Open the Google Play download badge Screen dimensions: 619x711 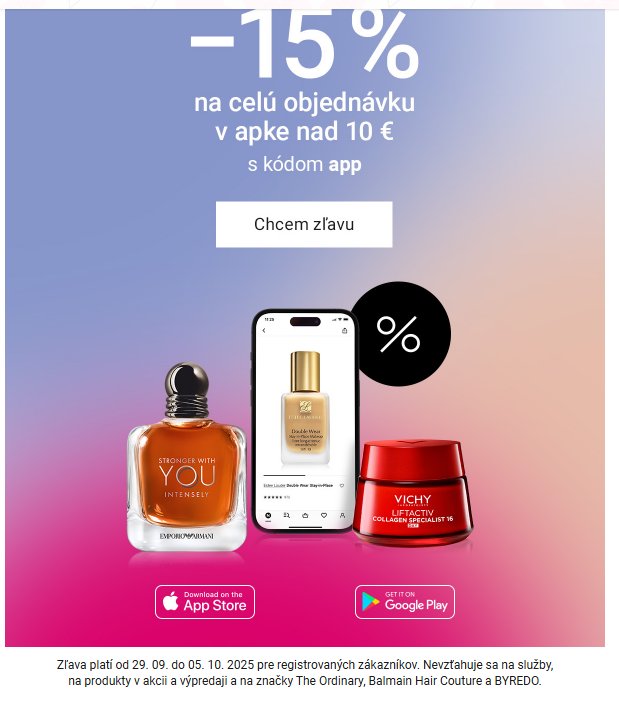click(x=405, y=602)
